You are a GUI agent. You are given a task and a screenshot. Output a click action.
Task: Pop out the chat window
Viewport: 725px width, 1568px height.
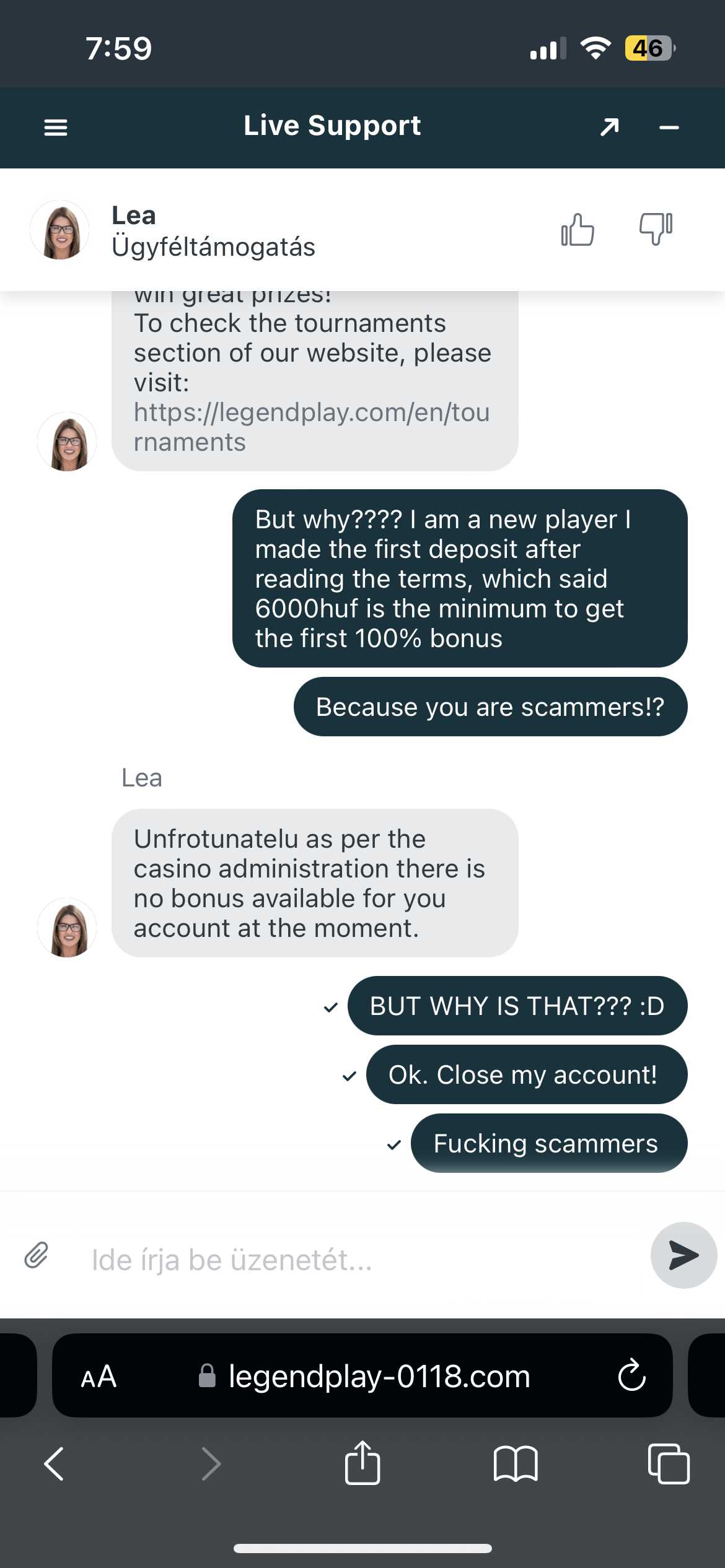609,128
